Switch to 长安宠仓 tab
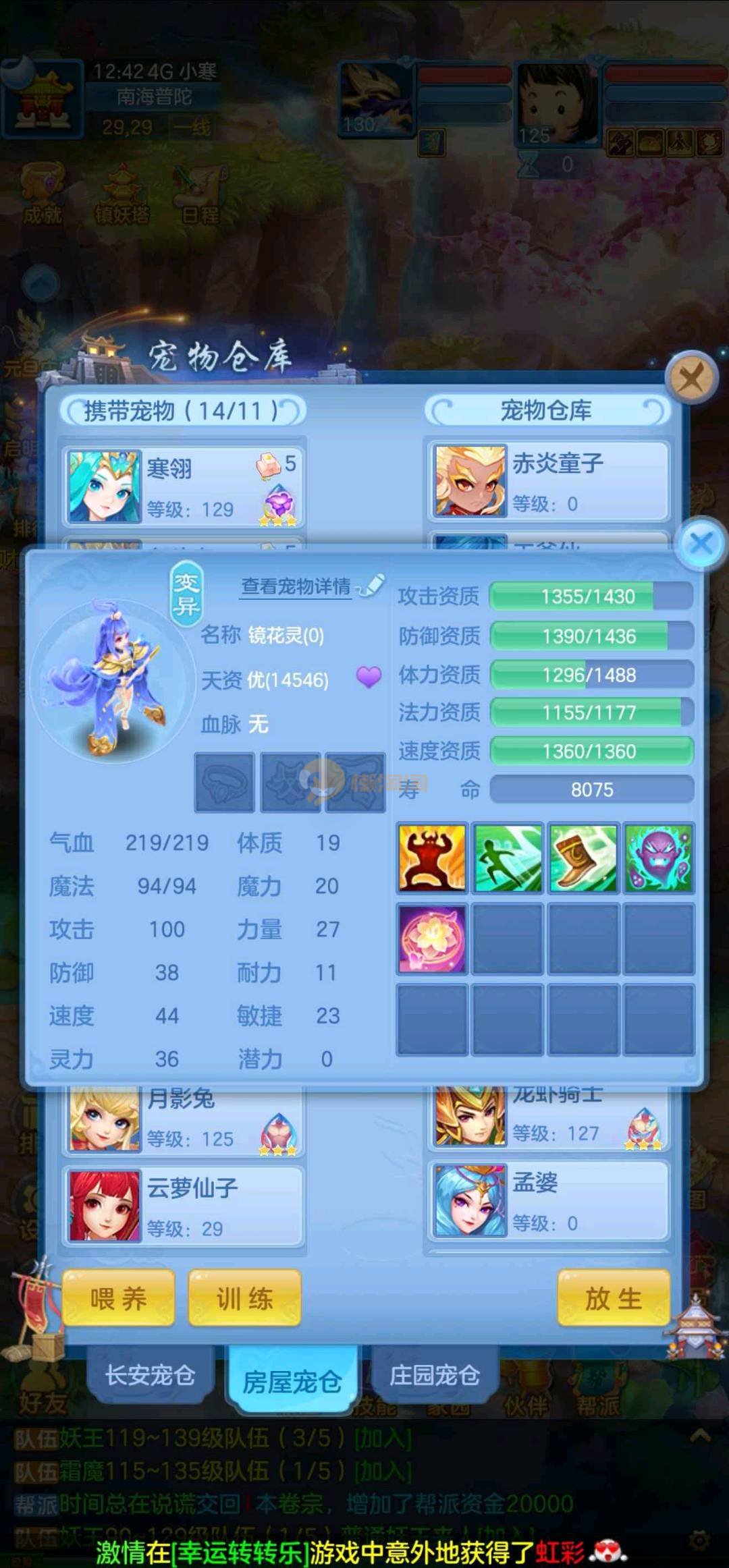This screenshot has height=1568, width=729. coord(150,1374)
